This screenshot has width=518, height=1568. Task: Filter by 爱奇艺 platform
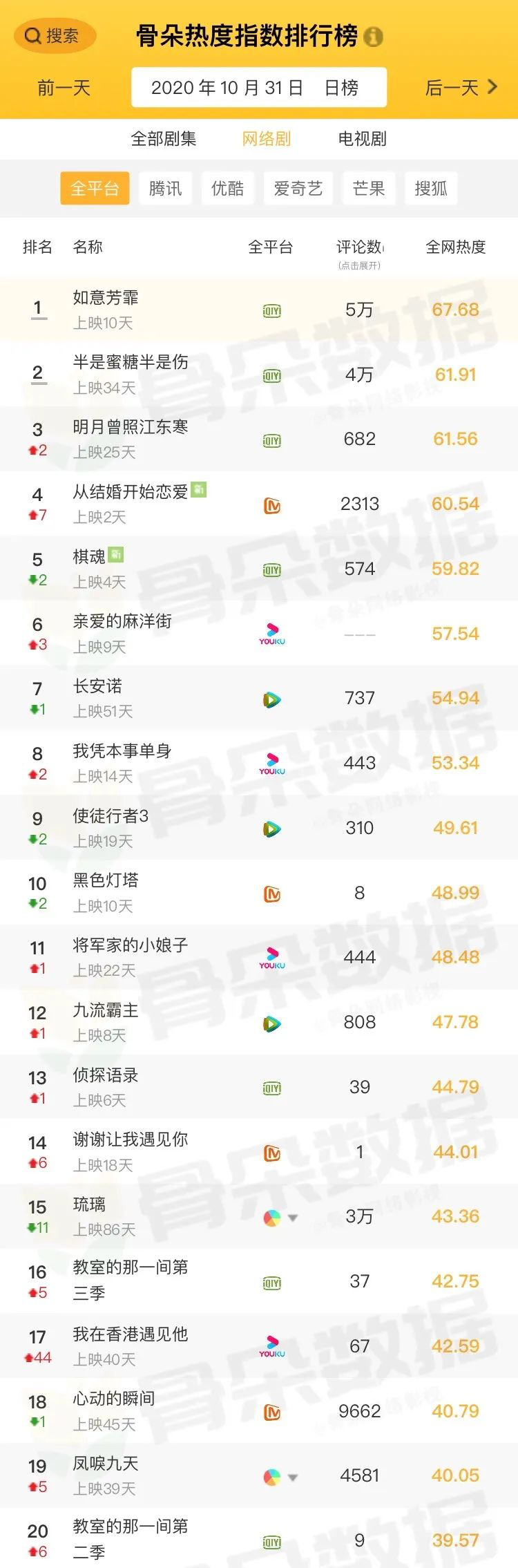click(x=298, y=189)
